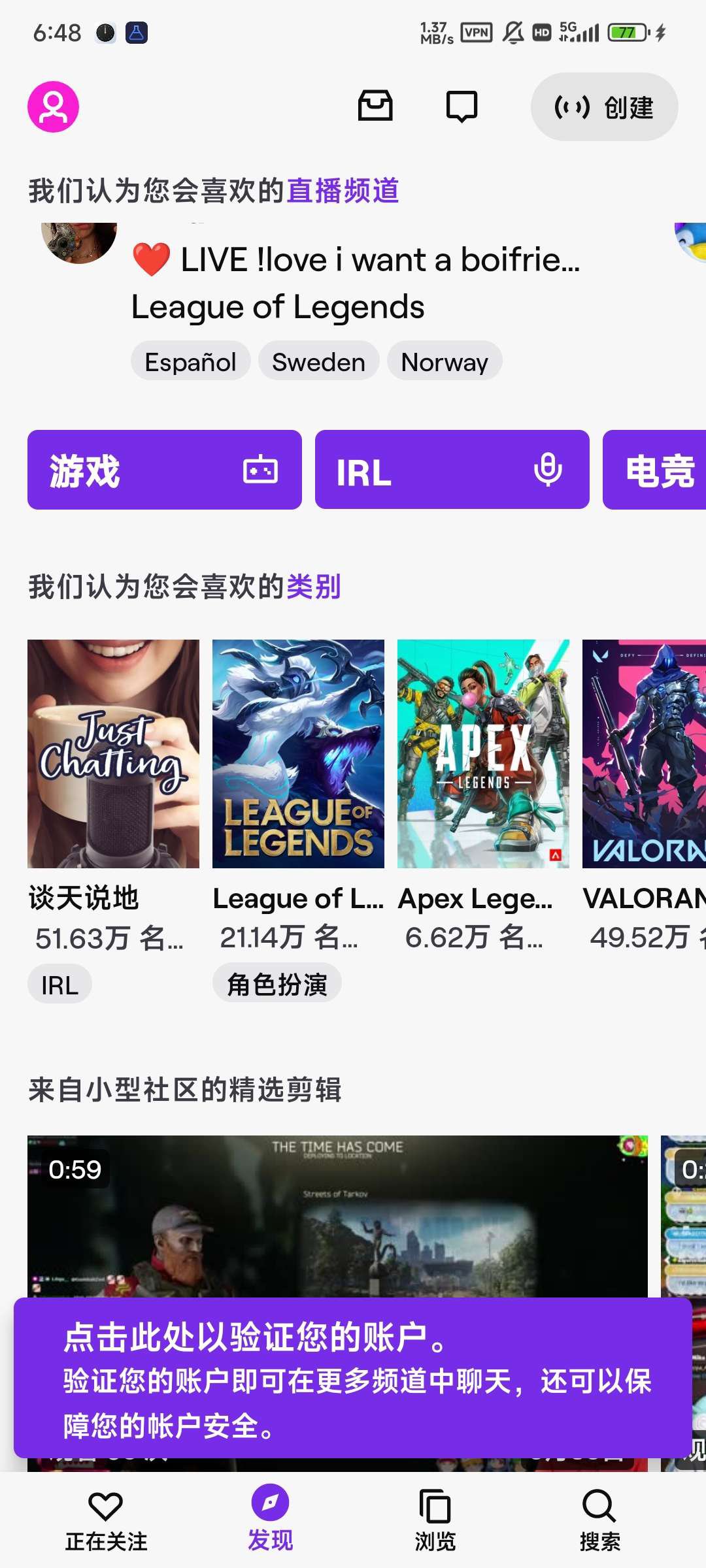Open the League of Legends category tile
Image resolution: width=706 pixels, height=1568 pixels.
[x=298, y=754]
